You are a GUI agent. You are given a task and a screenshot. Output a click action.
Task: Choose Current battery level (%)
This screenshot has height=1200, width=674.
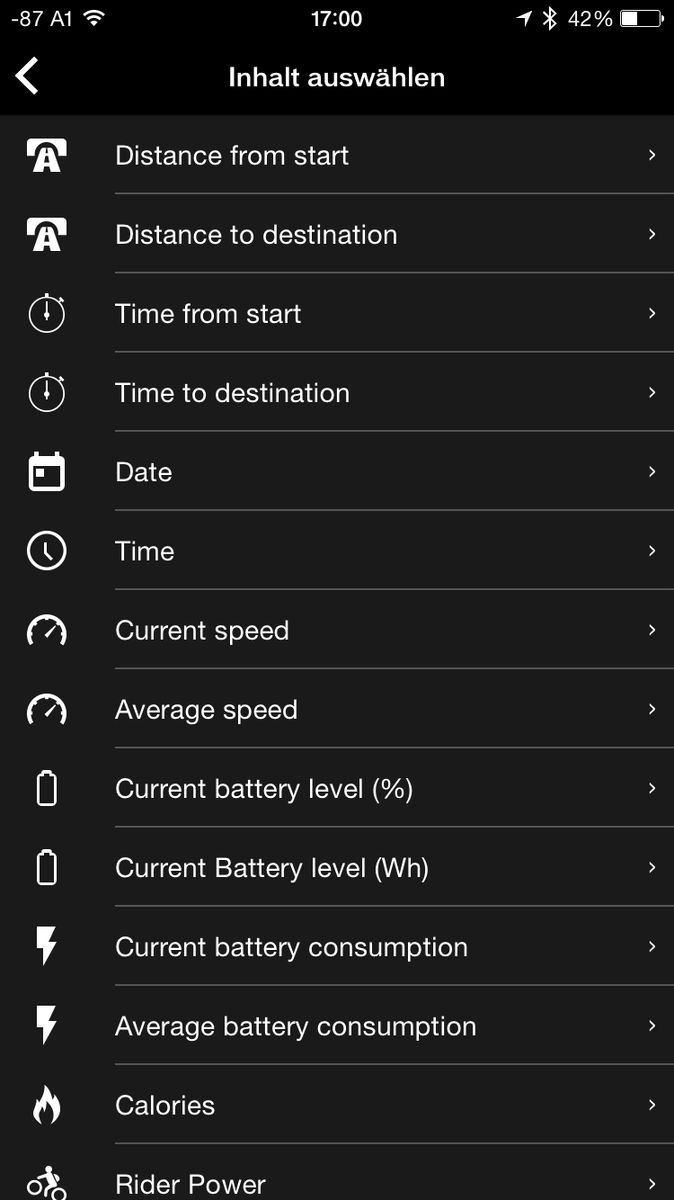[x=337, y=788]
